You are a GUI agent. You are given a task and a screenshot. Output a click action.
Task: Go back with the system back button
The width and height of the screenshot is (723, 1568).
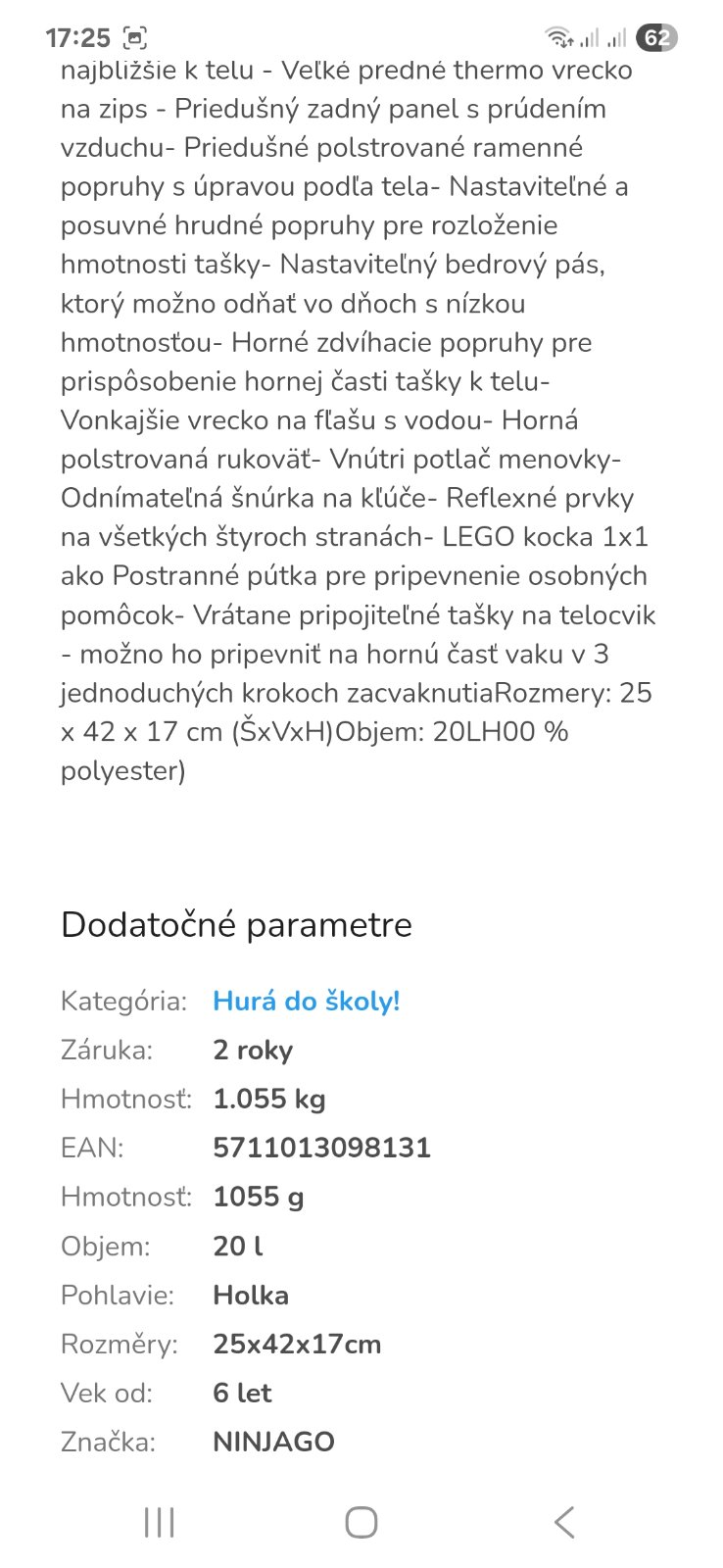(564, 1522)
